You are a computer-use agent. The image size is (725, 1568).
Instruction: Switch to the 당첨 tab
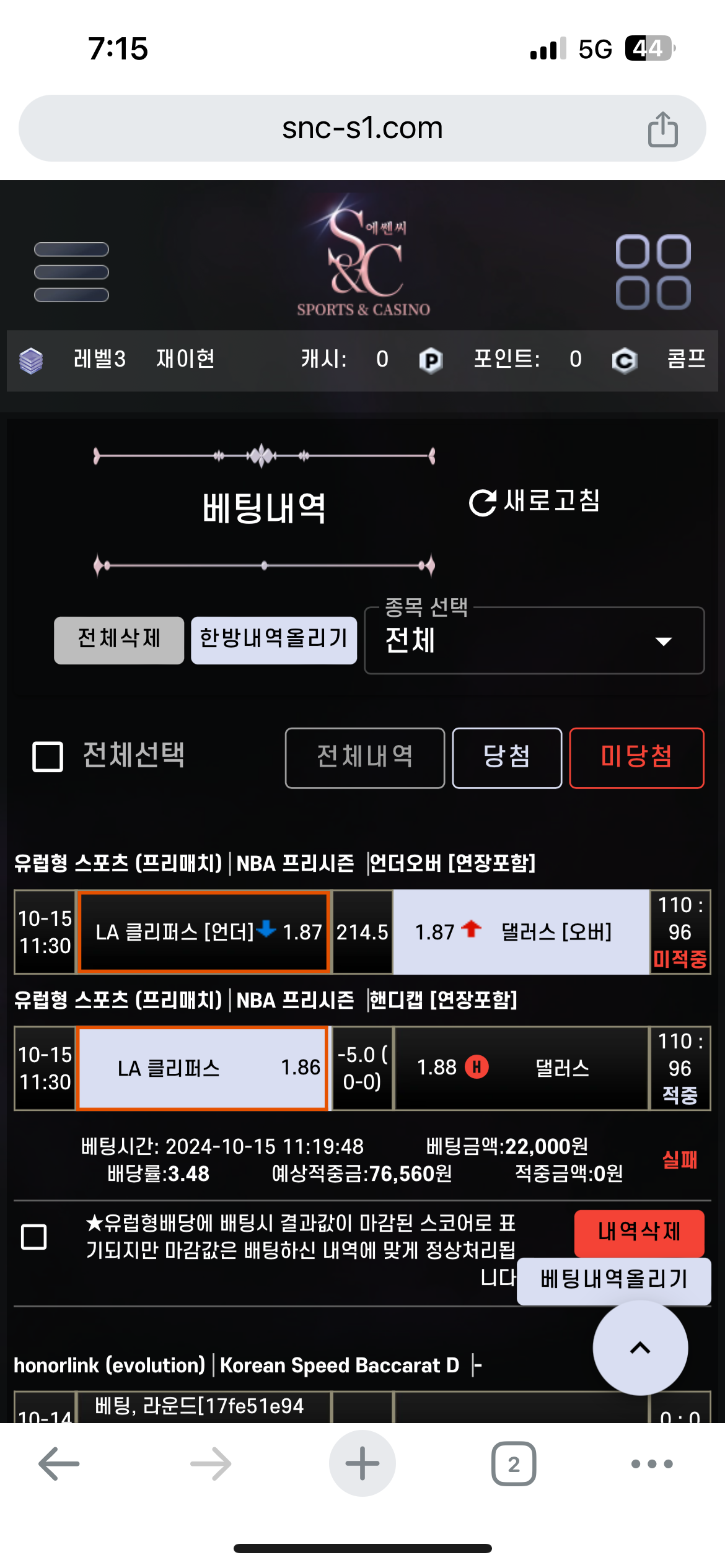507,757
